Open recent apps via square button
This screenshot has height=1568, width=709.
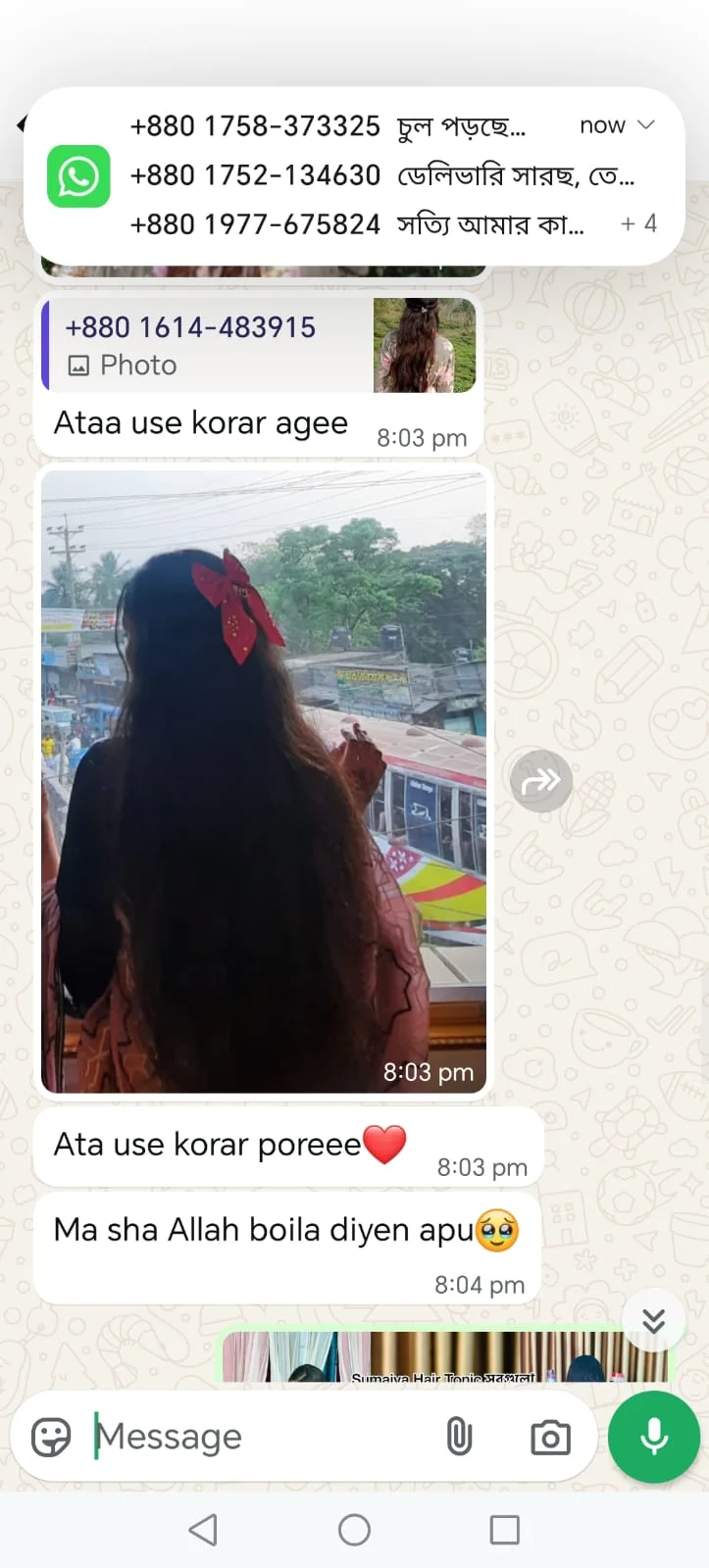click(x=504, y=1530)
